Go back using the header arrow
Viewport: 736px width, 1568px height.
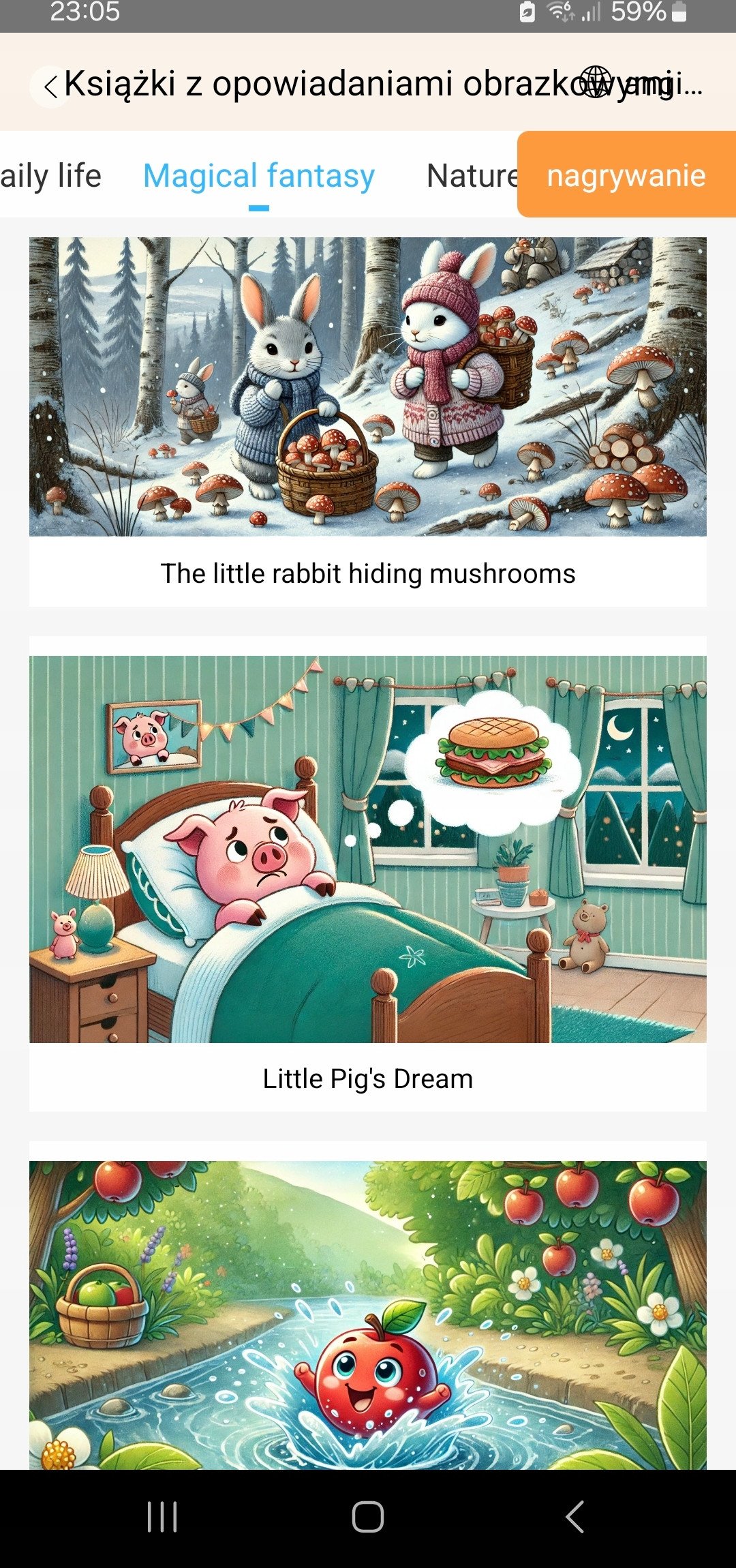click(x=50, y=87)
